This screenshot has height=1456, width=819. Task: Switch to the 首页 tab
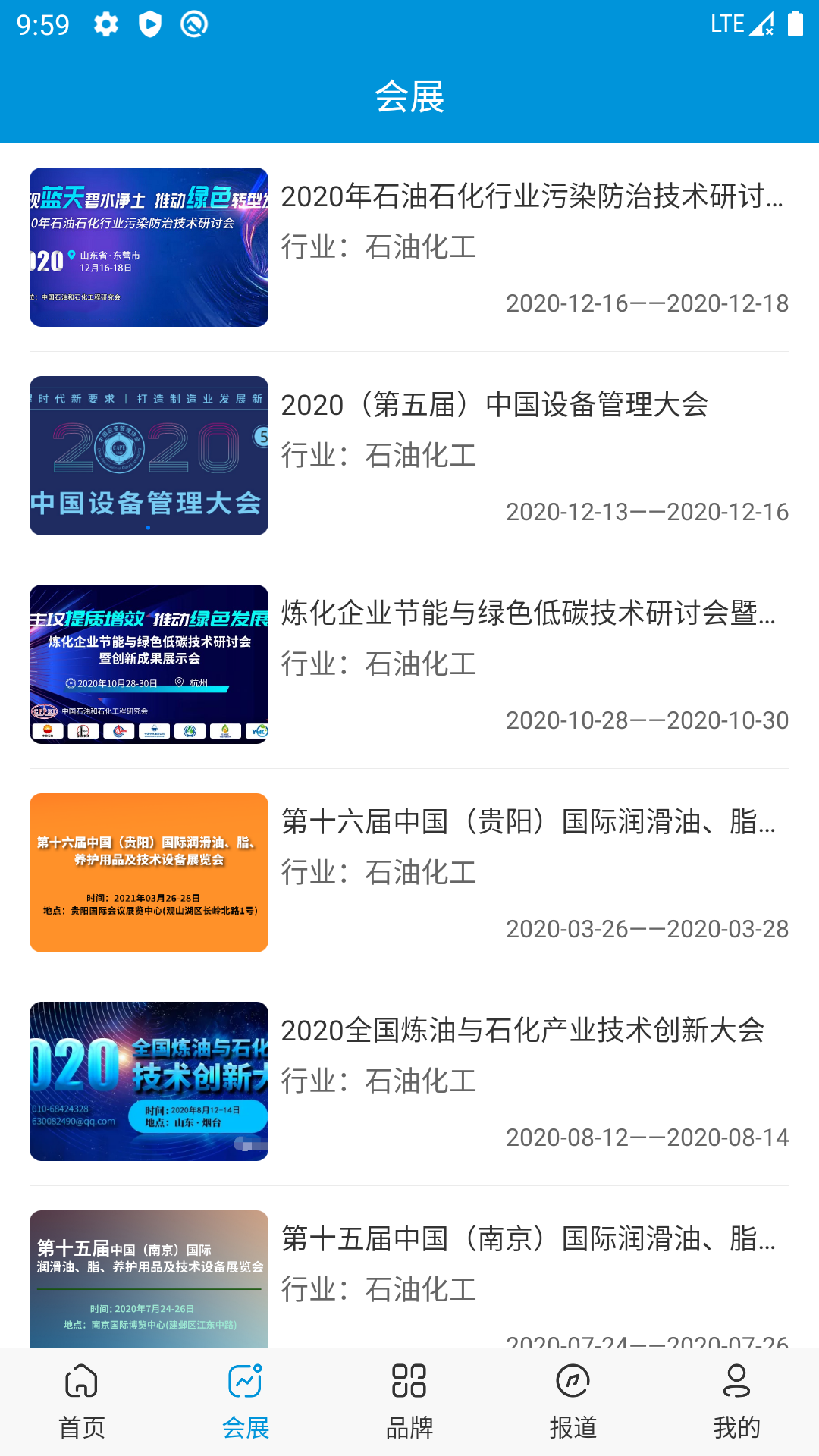82,1401
